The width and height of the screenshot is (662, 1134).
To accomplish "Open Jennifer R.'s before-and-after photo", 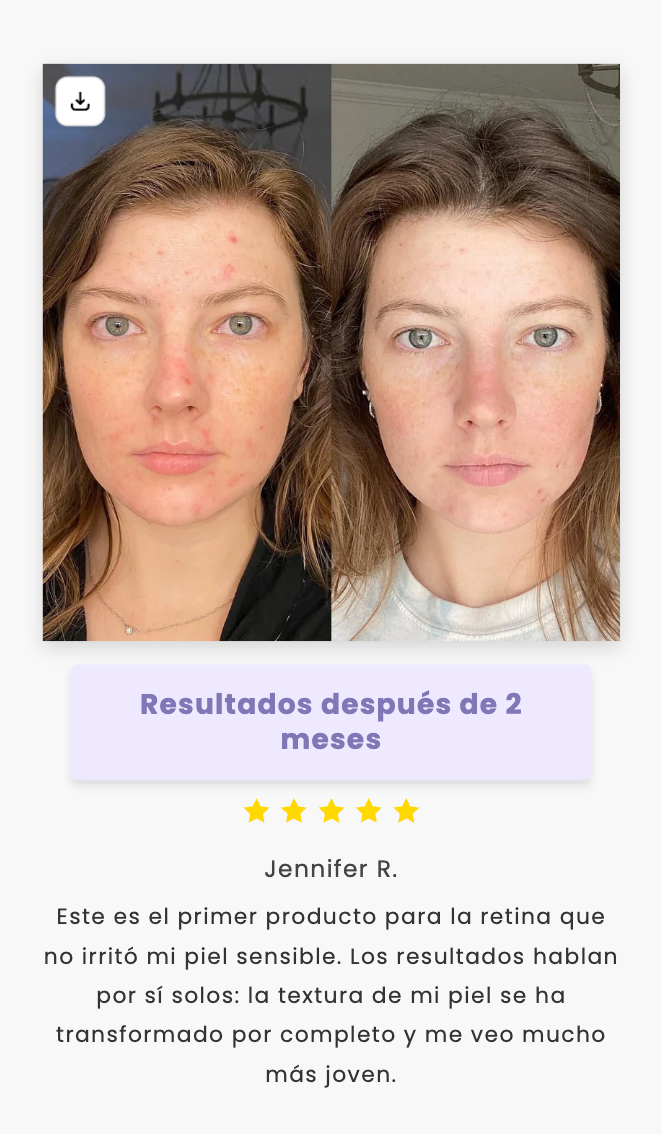I will click(331, 380).
